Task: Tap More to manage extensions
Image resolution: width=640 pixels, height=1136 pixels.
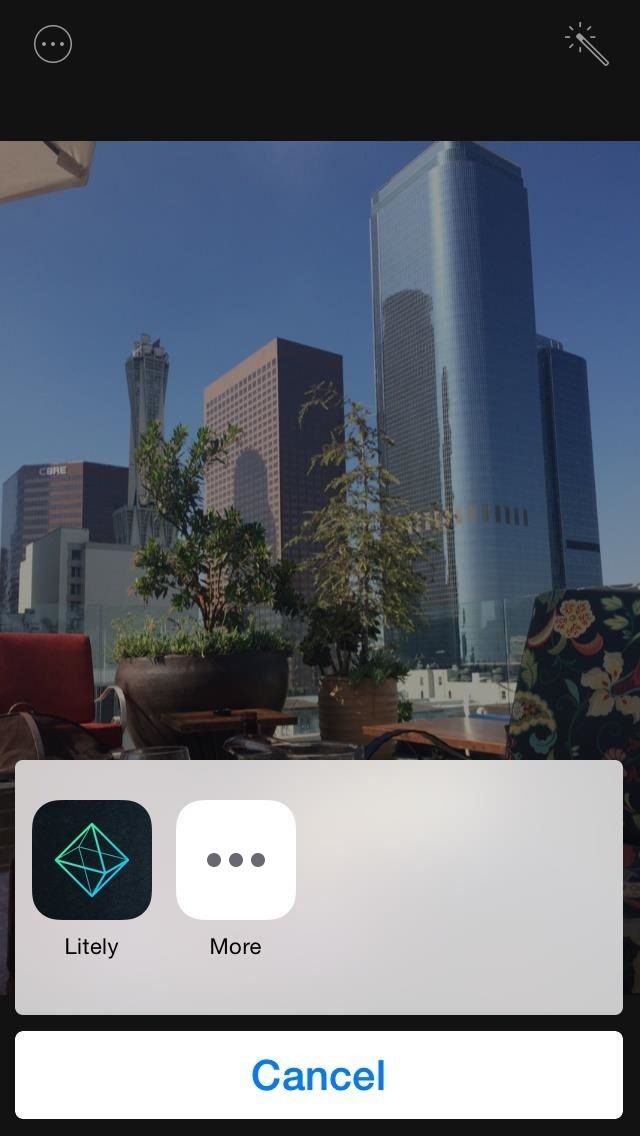Action: point(236,860)
